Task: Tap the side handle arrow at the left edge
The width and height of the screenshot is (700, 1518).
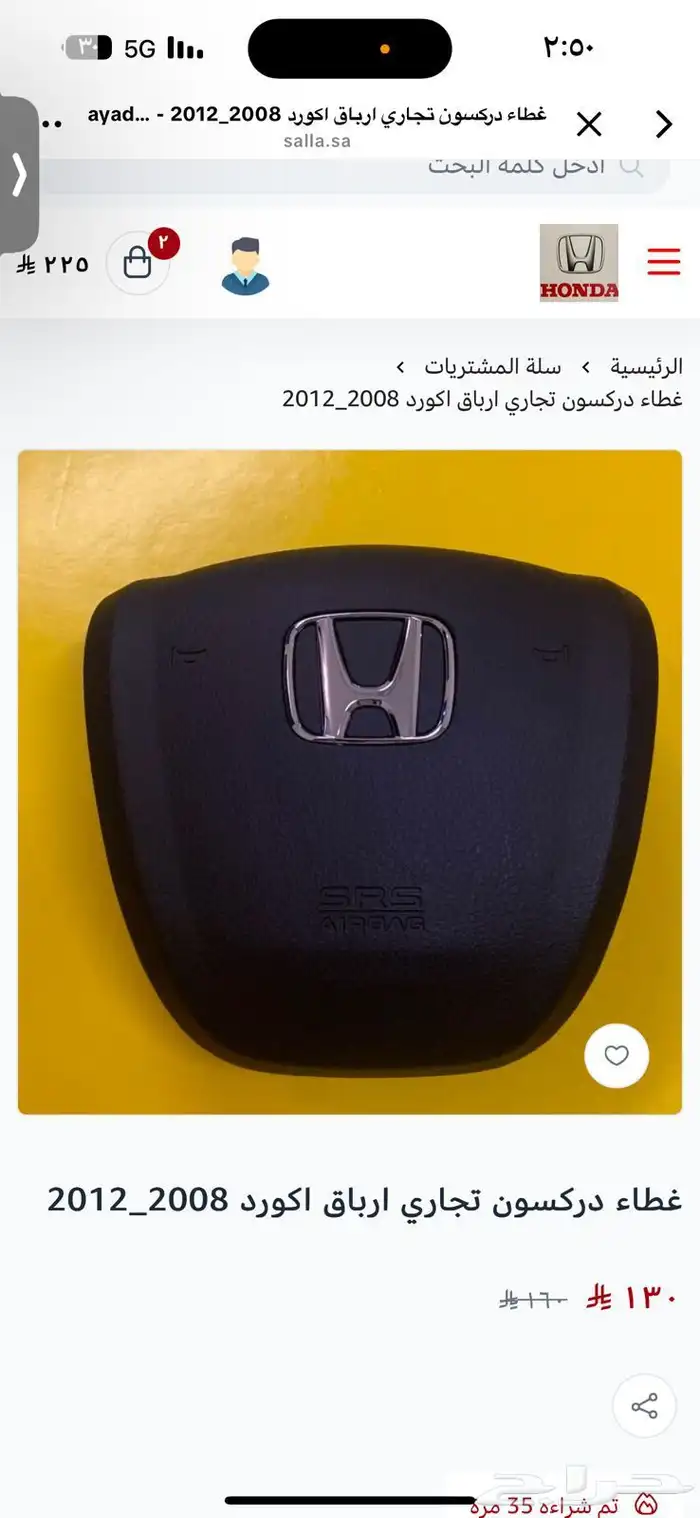Action: [19, 175]
